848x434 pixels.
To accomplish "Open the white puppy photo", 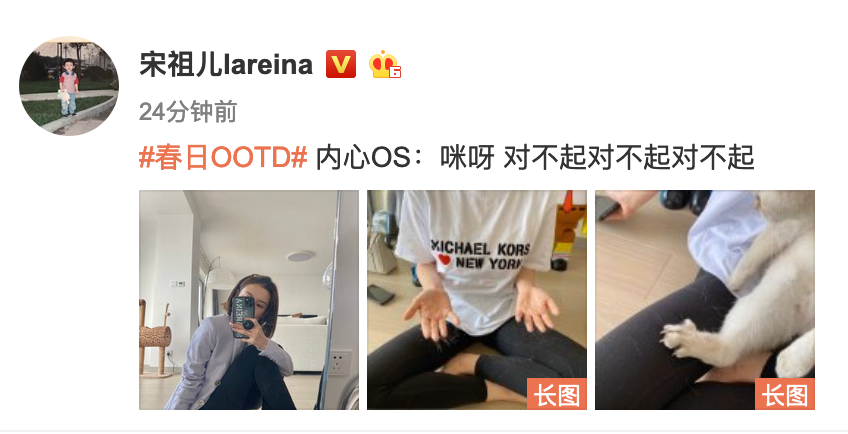I will pyautogui.click(x=704, y=300).
